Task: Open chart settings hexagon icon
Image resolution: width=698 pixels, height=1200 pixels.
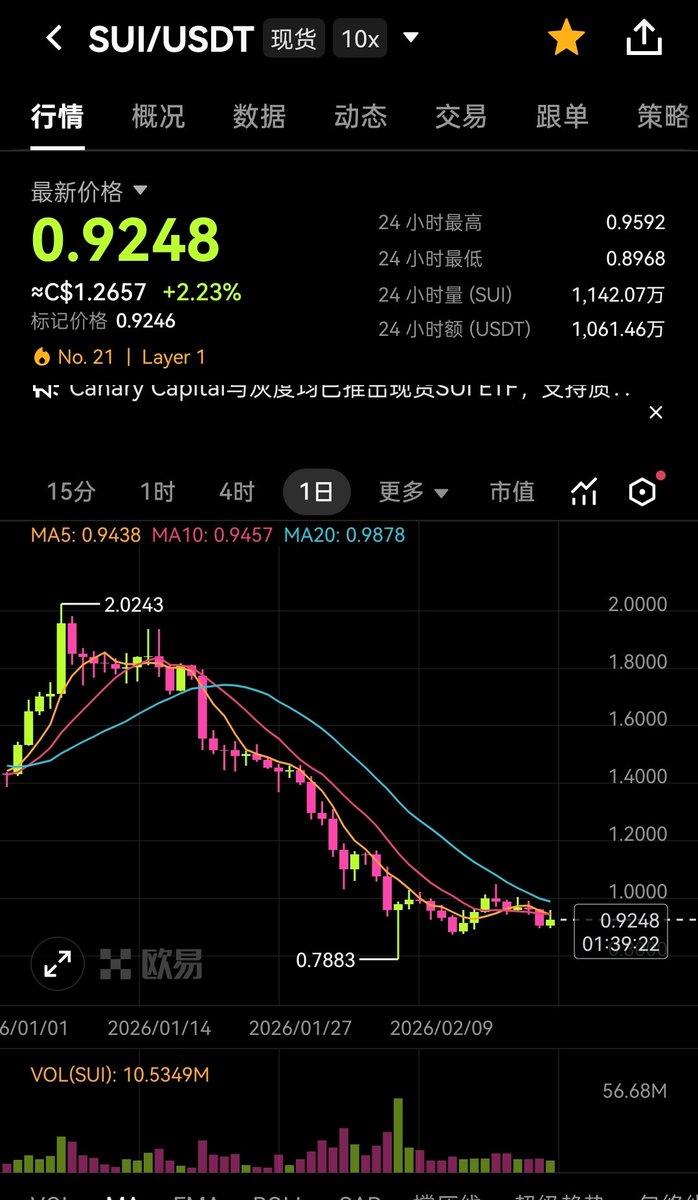Action: pyautogui.click(x=642, y=491)
